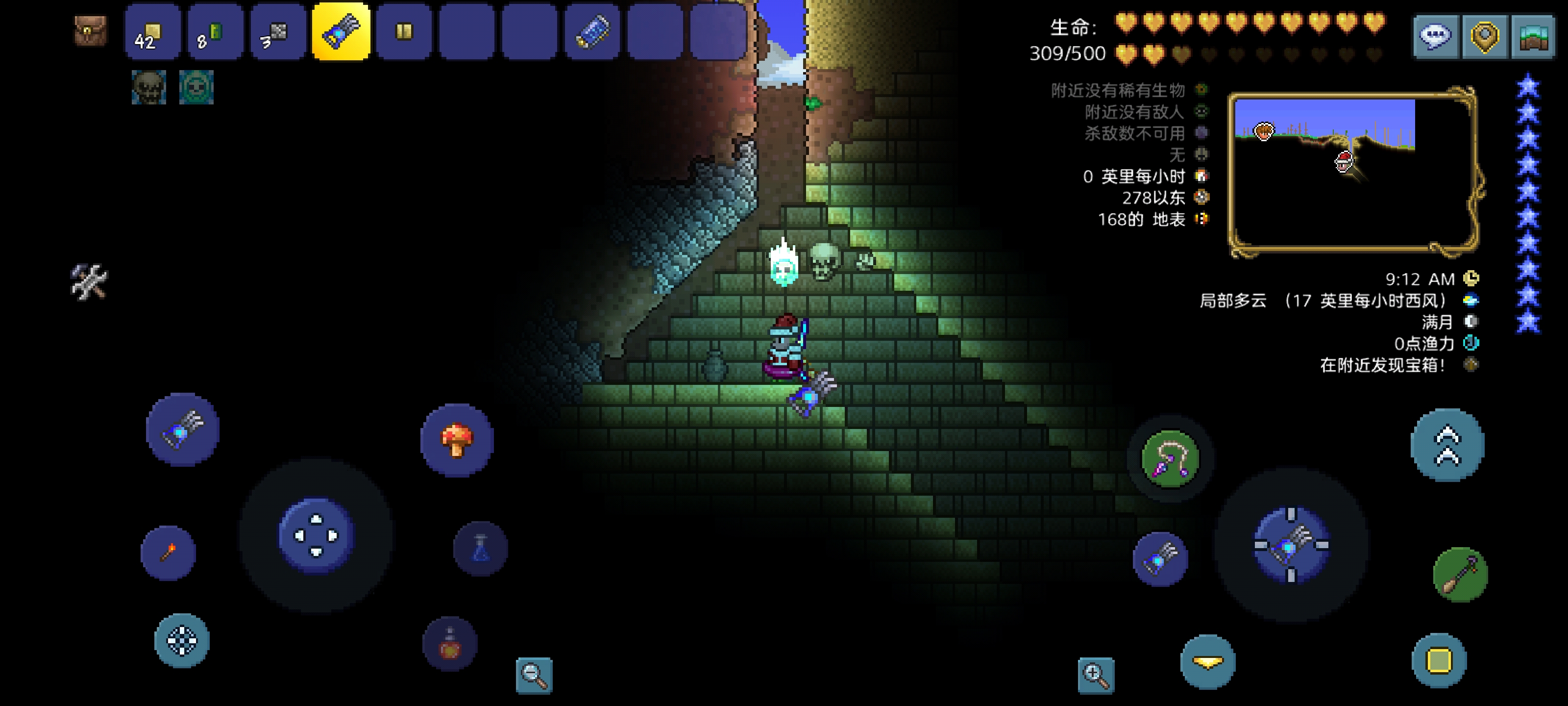Toggle the smart cursor crosshair button
Screen dimensions: 1568x706
(181, 640)
